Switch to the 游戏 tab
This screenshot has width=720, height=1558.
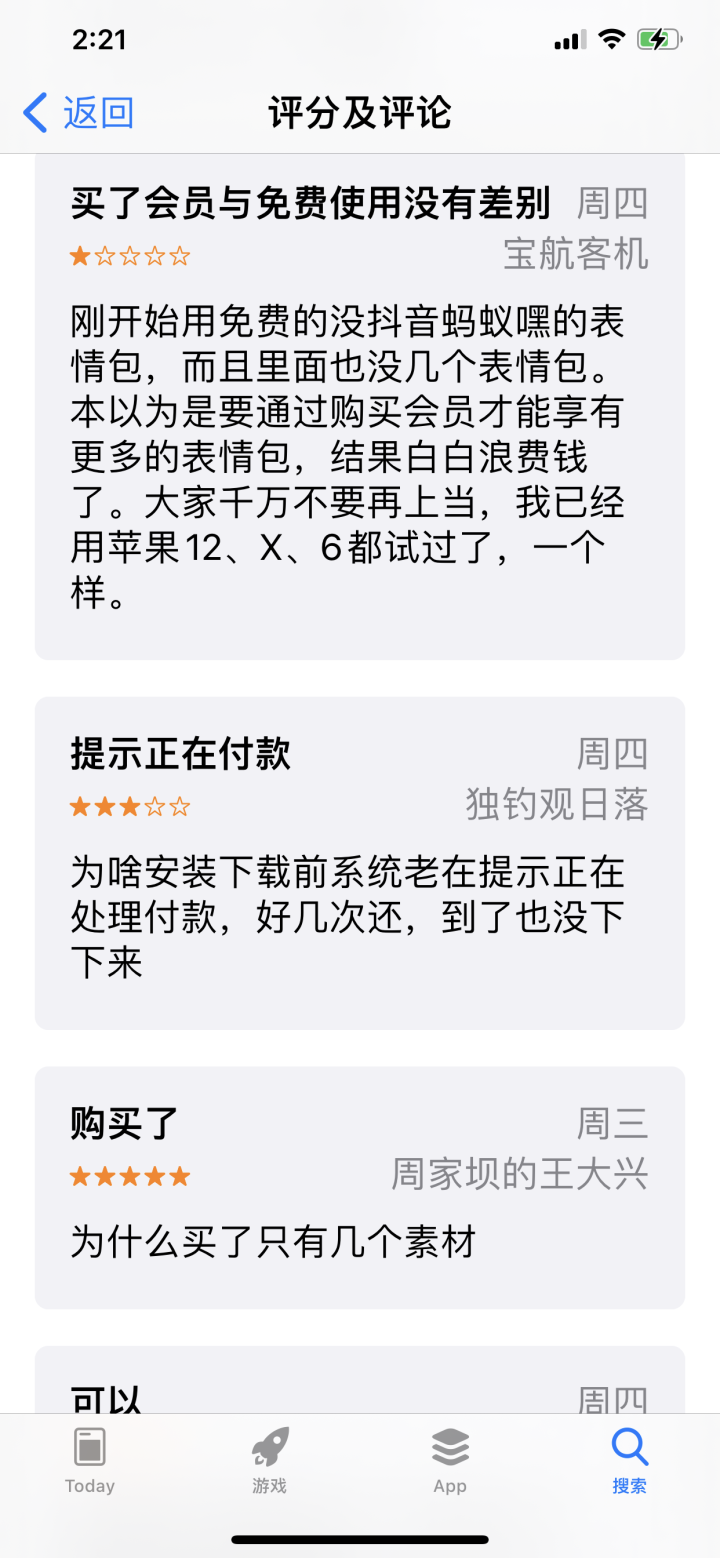click(x=270, y=1460)
